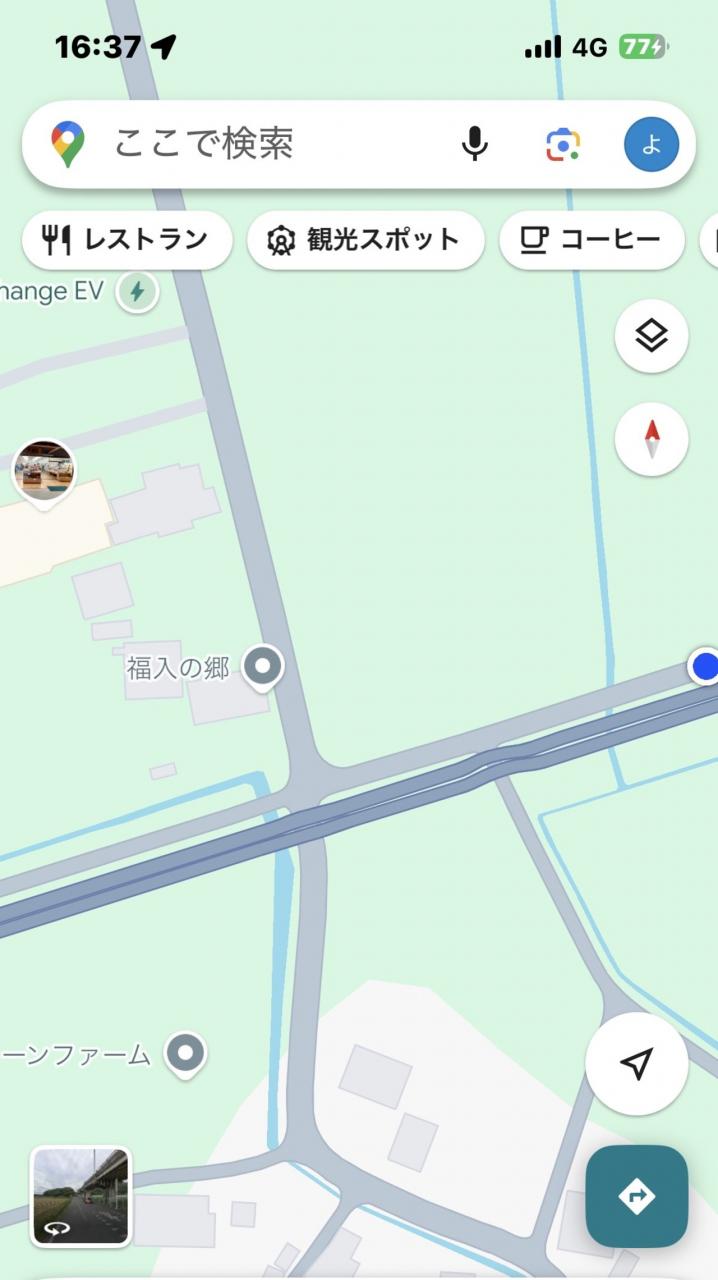Screen dimensions: 718x1280
Task: Open the photo pin on the map
Action: (44, 471)
